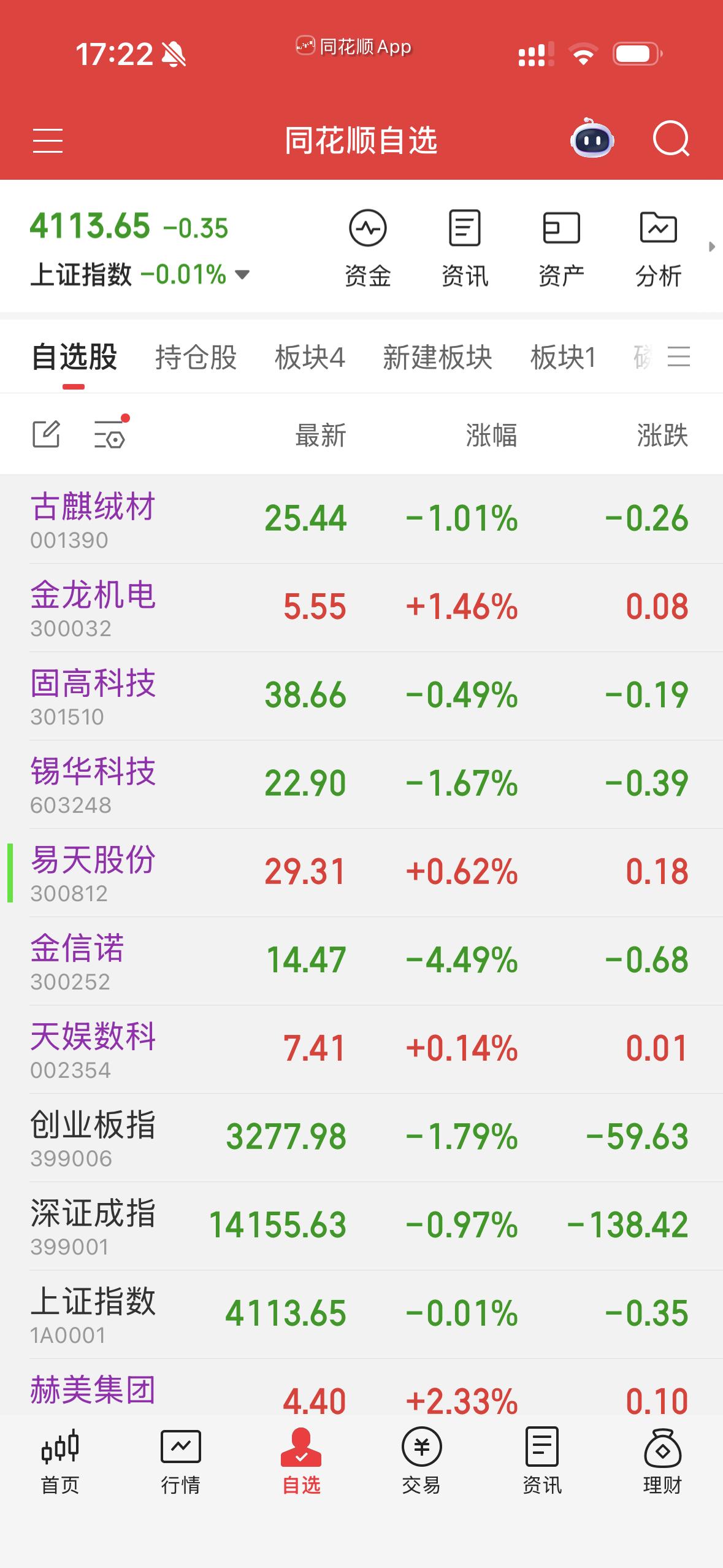Expand more shortcuts with the right arrow
This screenshot has height=1568, width=723.
(x=711, y=245)
